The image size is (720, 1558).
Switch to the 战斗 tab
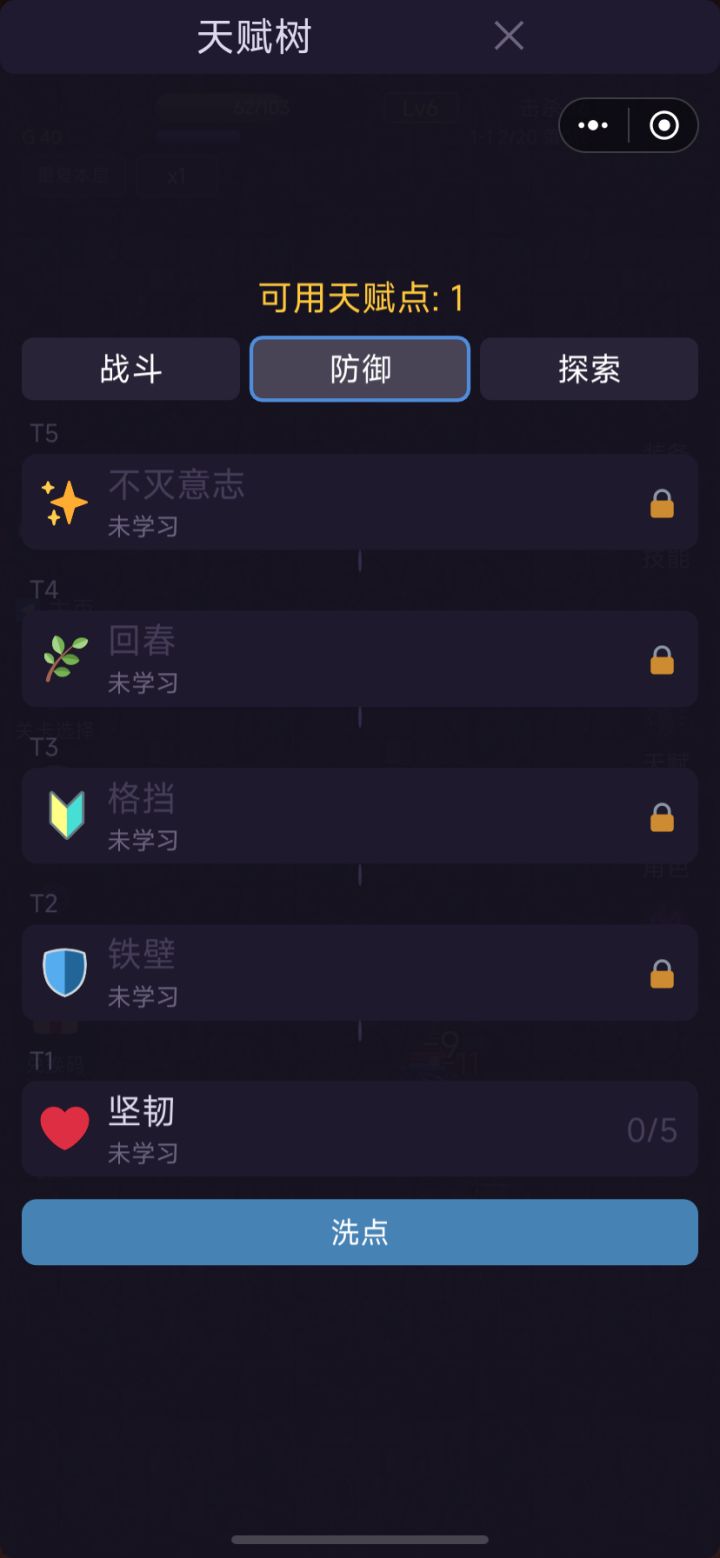(130, 369)
